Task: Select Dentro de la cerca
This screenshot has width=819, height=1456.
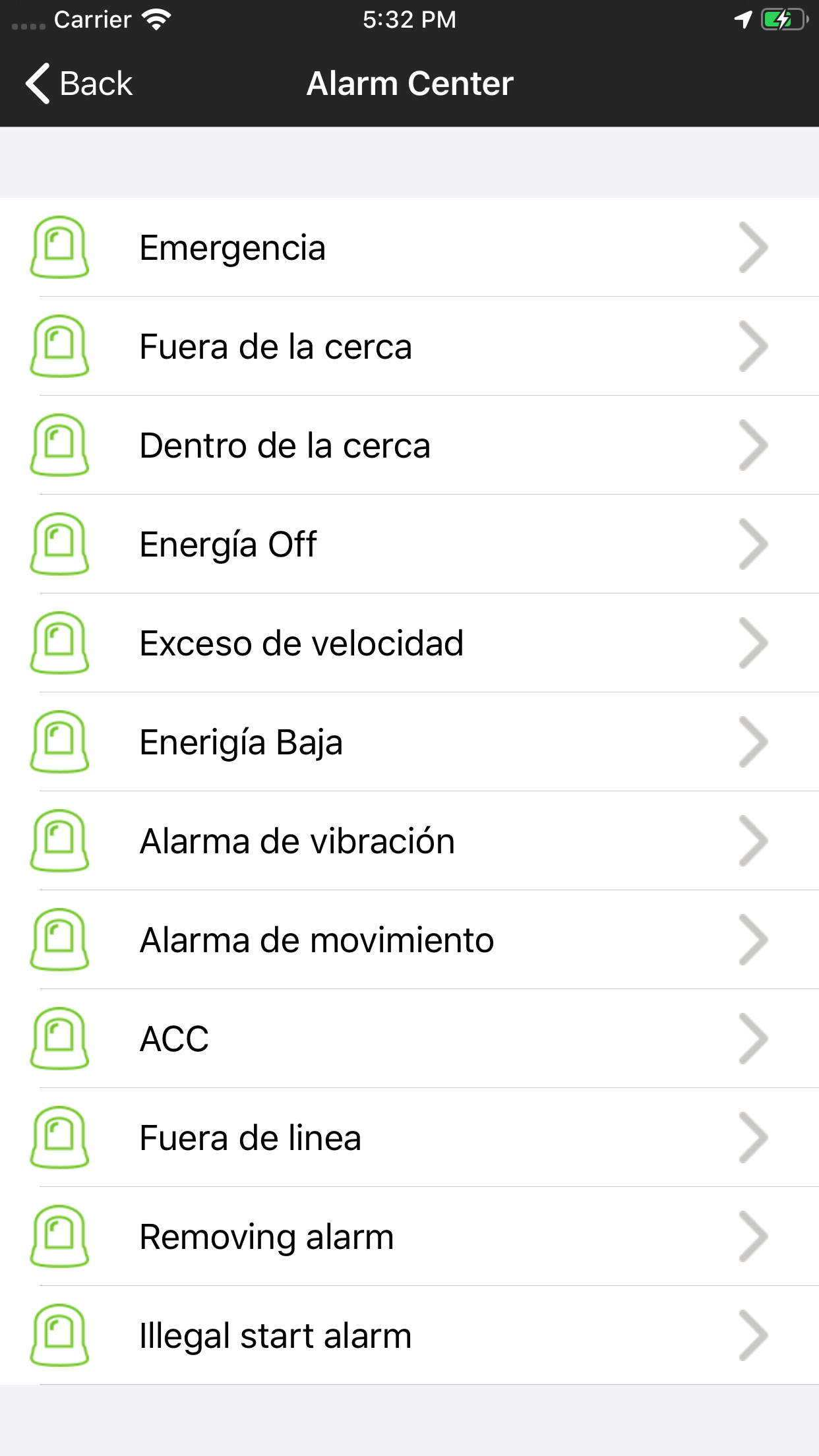Action: coord(409,446)
